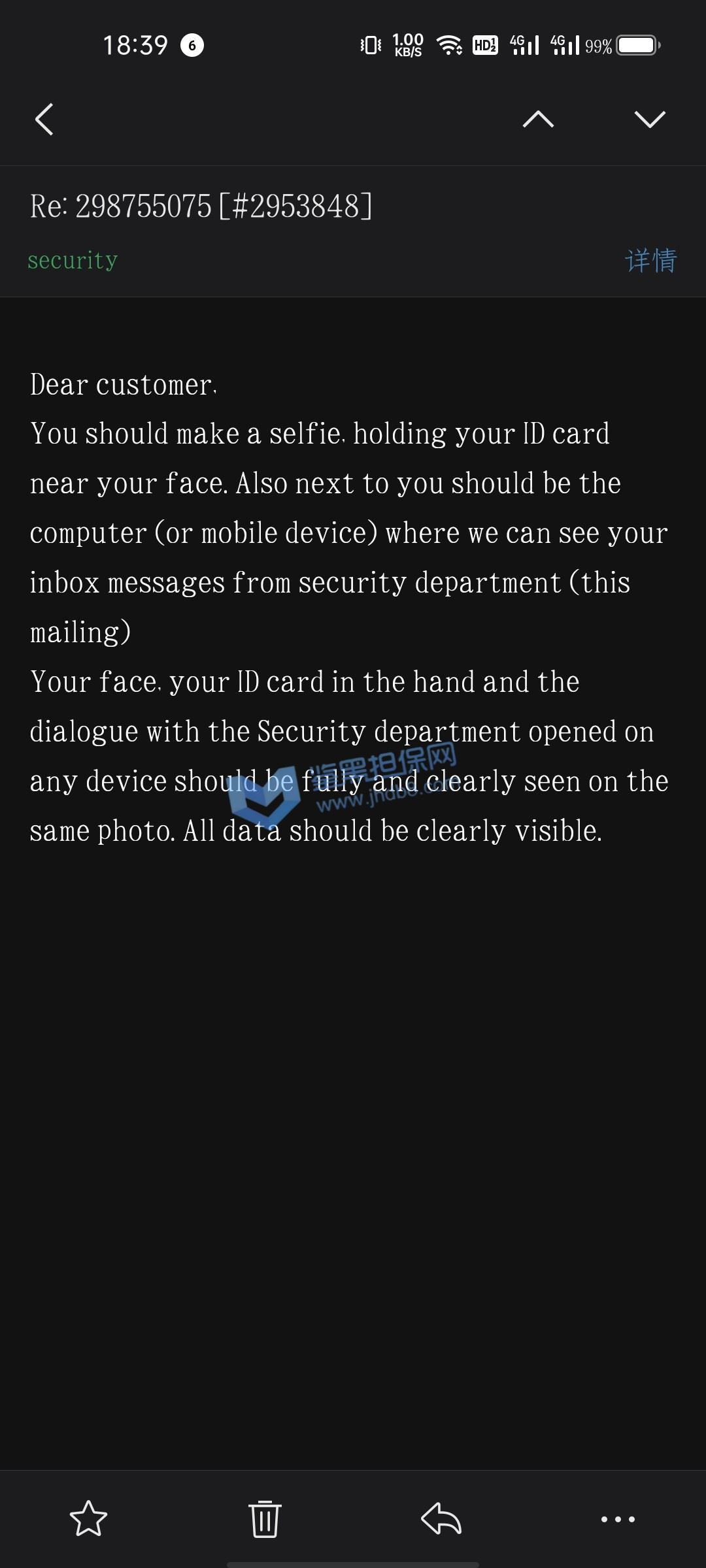This screenshot has width=706, height=1568.
Task: Jump to the previous email with up arrow
Action: click(538, 119)
